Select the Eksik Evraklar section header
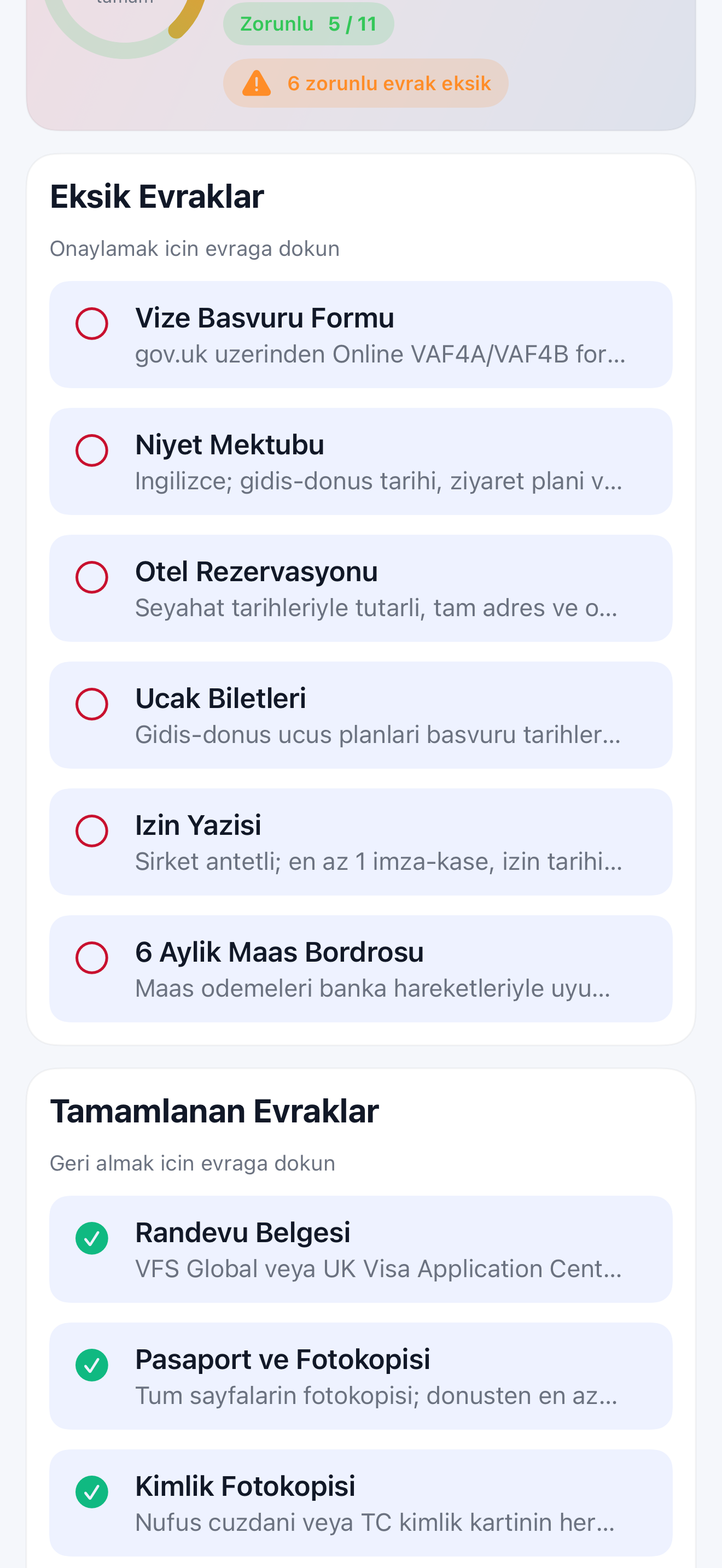 click(x=157, y=196)
